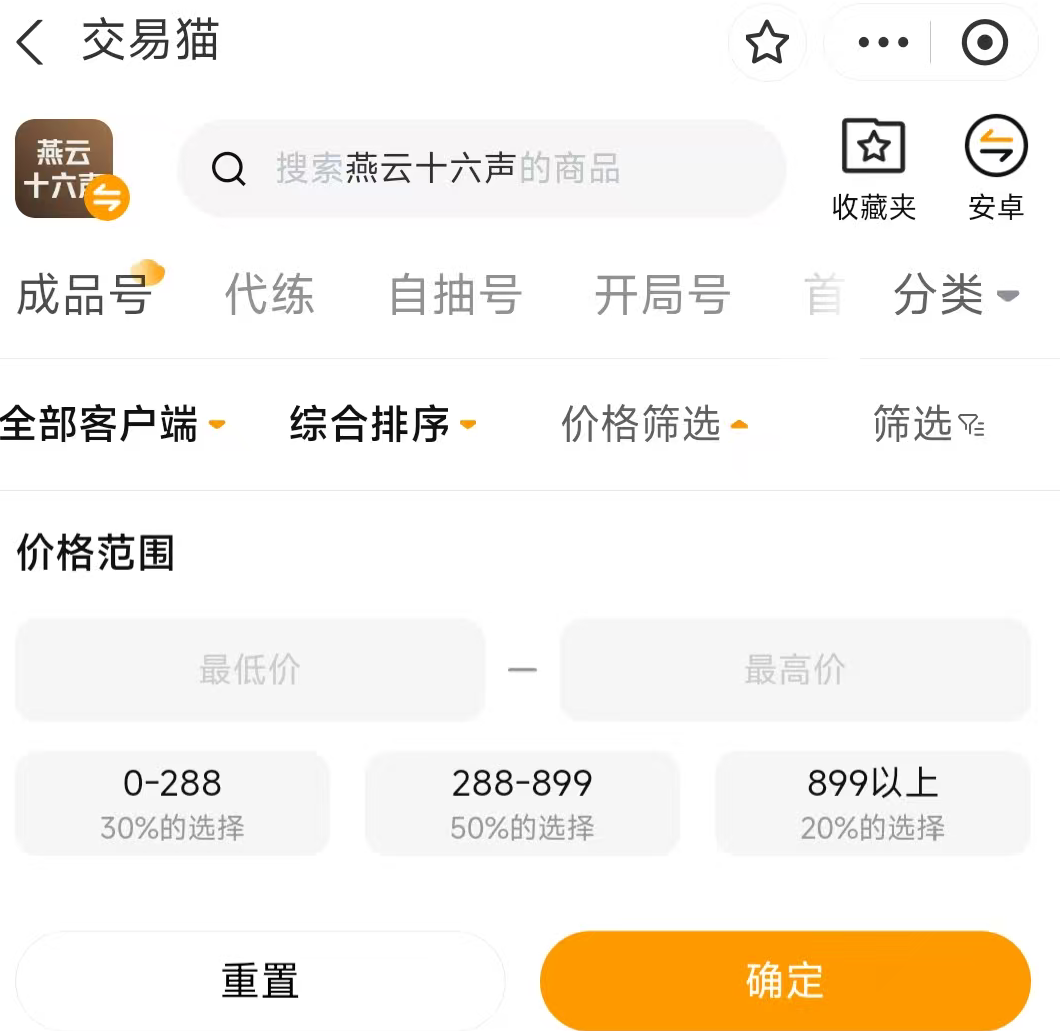
Task: Open the three-dot more menu
Action: (883, 43)
